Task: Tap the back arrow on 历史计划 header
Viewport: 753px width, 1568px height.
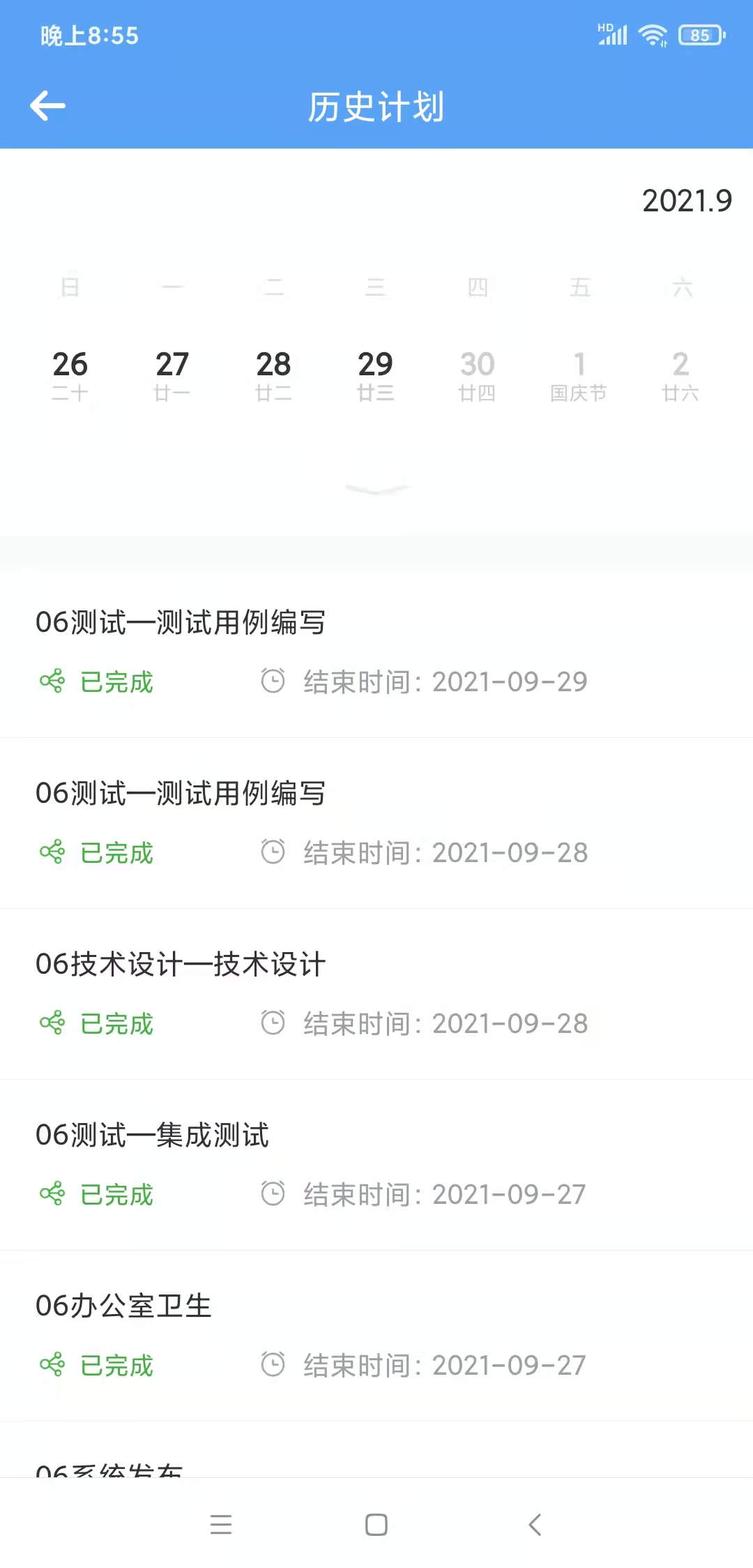Action: [47, 106]
